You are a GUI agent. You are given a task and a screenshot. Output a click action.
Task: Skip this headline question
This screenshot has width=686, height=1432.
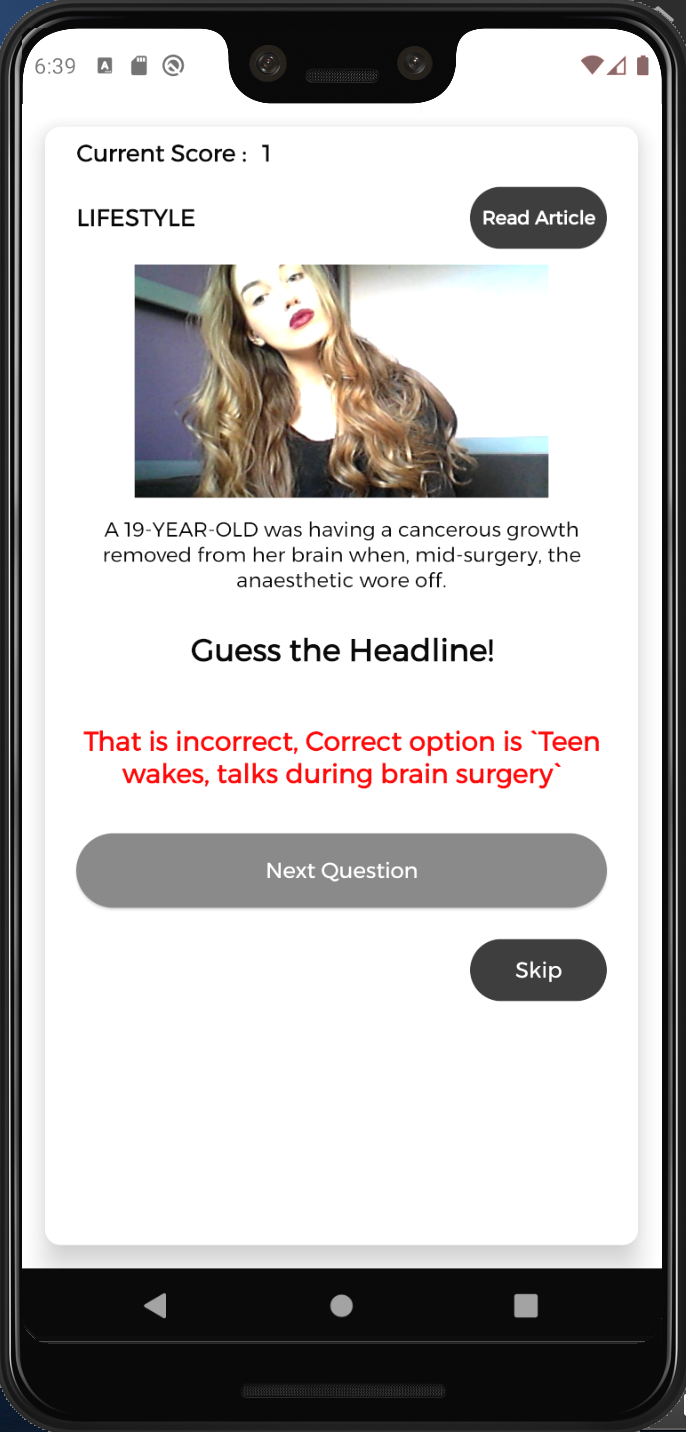click(538, 970)
